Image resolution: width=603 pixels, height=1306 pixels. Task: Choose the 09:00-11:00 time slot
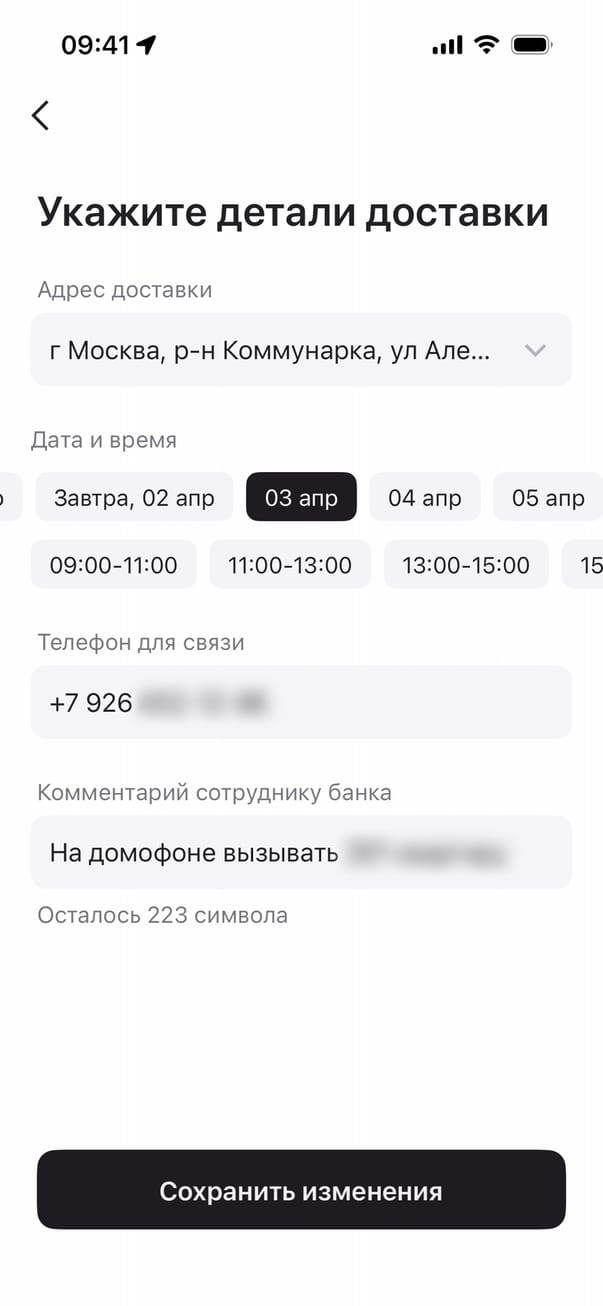click(113, 565)
